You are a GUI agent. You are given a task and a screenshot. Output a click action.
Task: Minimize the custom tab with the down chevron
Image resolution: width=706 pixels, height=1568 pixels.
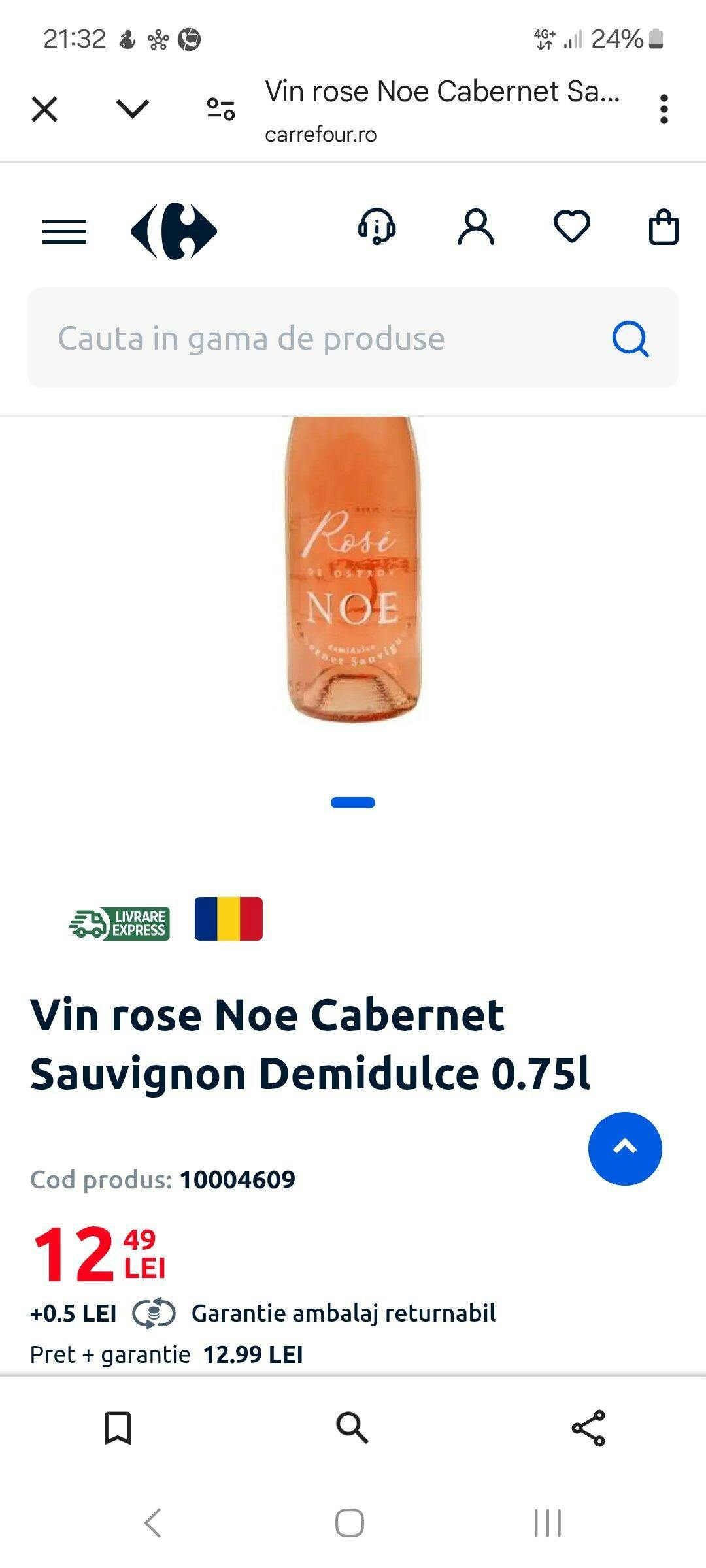133,108
